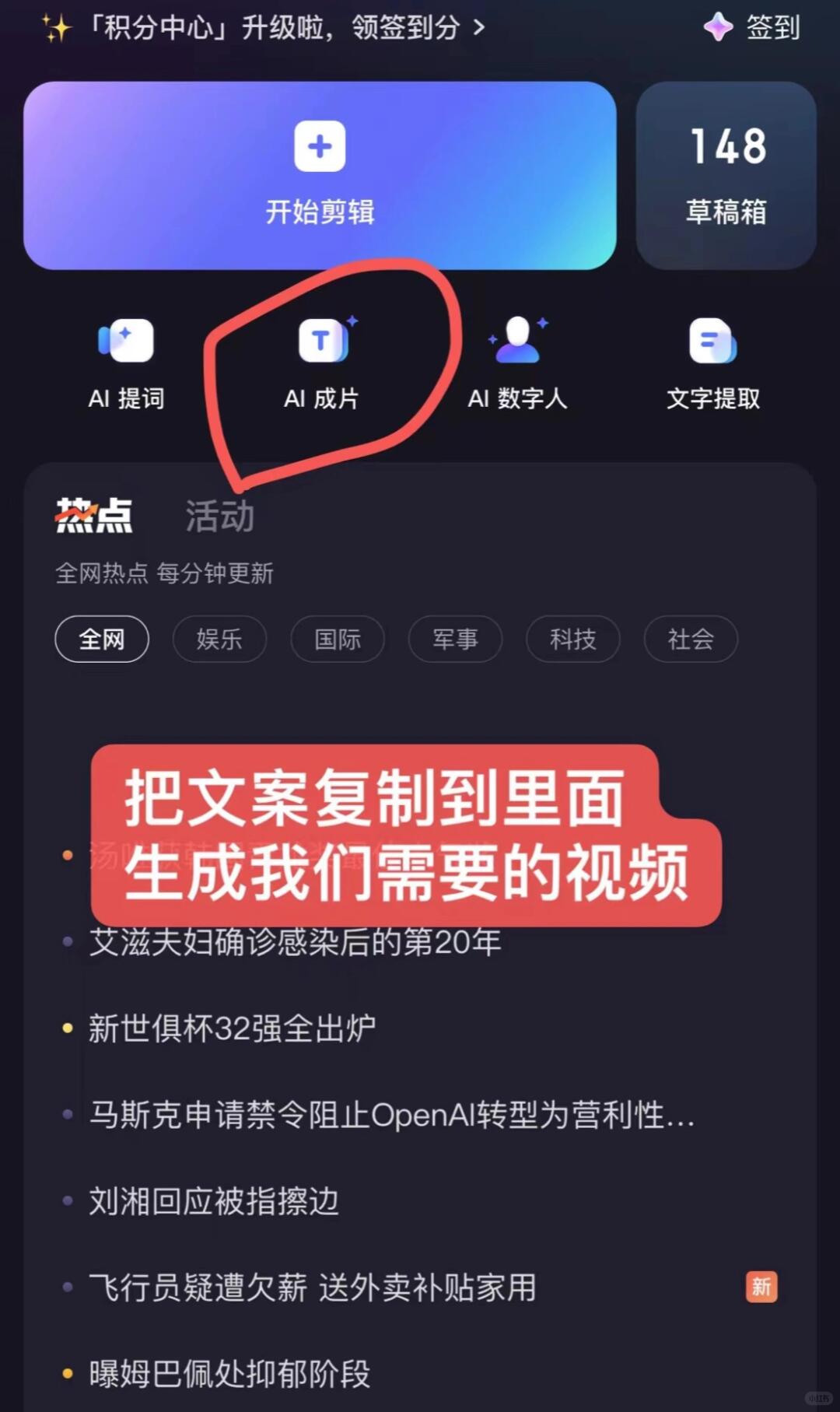Choose the 科技 category chip
The image size is (840, 1412).
[x=573, y=639]
